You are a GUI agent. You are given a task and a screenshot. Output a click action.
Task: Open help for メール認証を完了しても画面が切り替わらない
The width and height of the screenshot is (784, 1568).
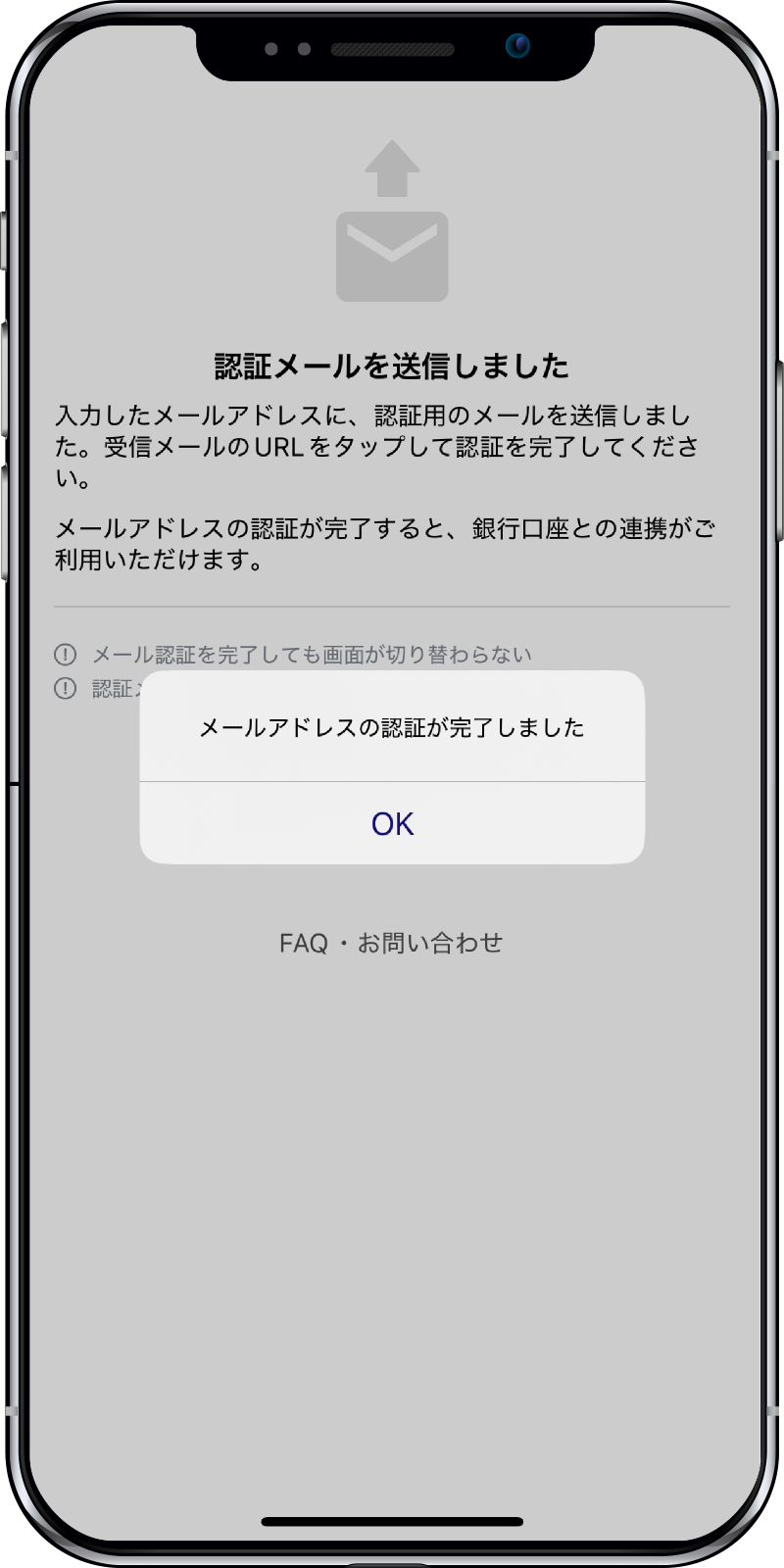coord(311,655)
